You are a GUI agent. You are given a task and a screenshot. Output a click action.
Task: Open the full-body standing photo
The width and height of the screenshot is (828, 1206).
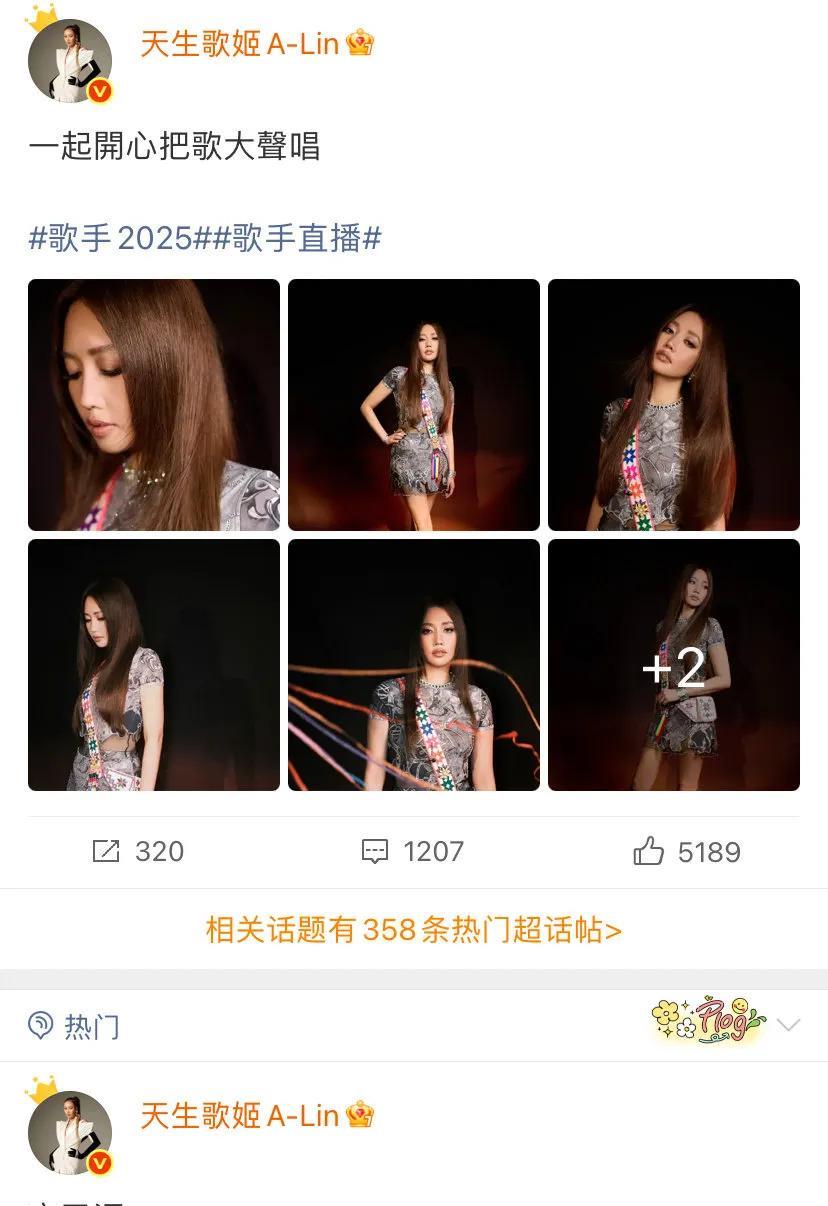414,405
